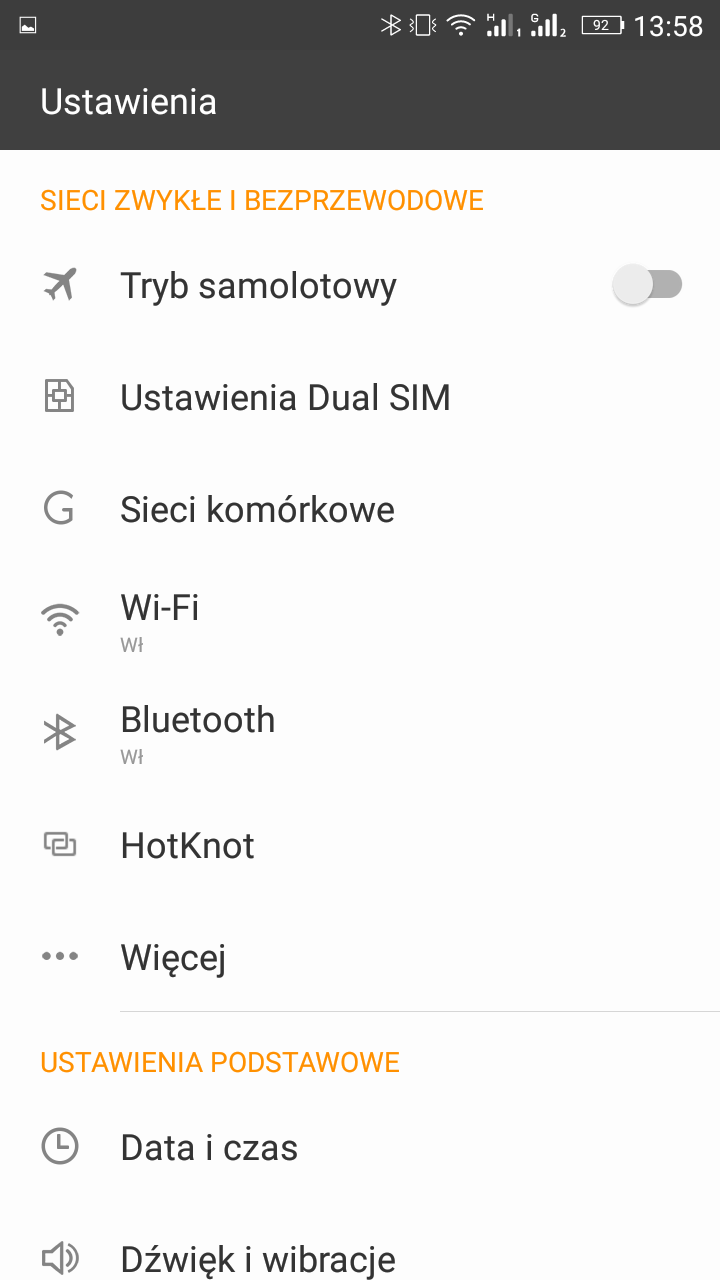Open Sieci komórkowe settings
This screenshot has width=720, height=1280.
click(258, 510)
